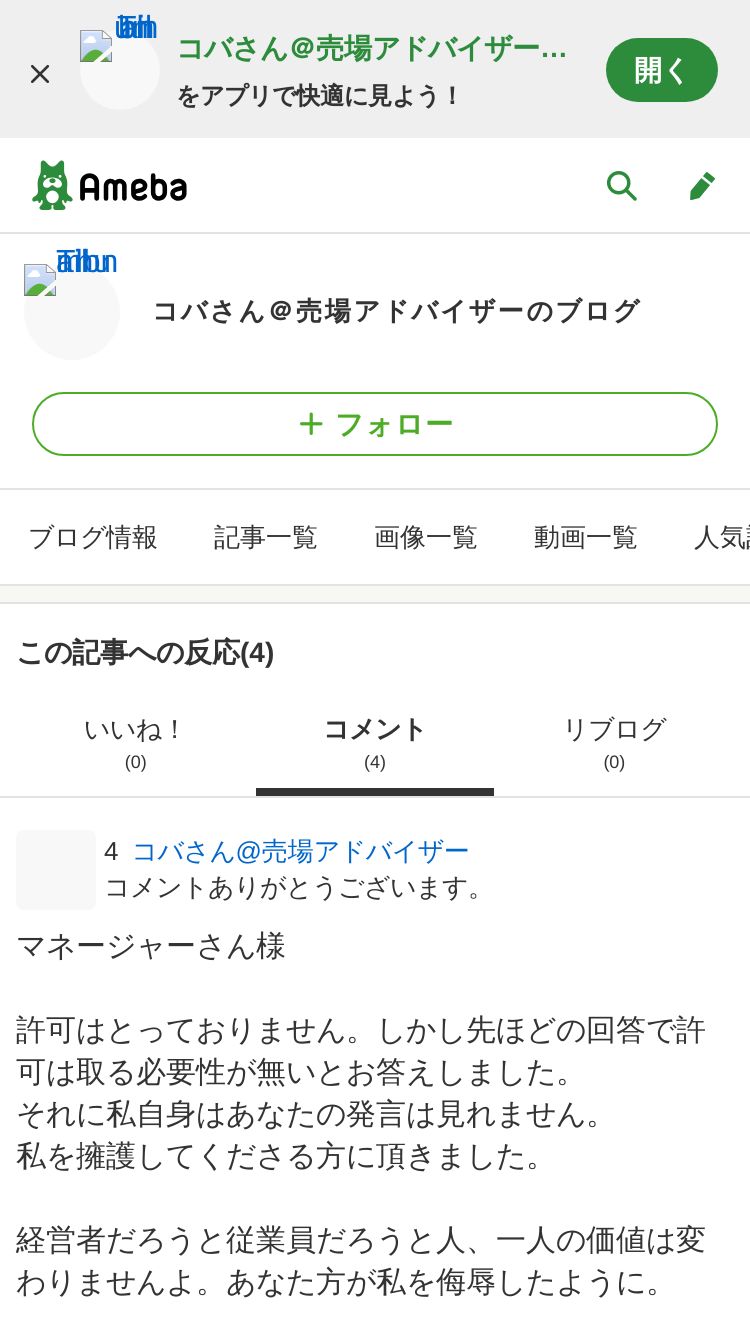Viewport: 750px width, 1334px height.
Task: Go to Ameba home via logo
Action: coord(110,186)
